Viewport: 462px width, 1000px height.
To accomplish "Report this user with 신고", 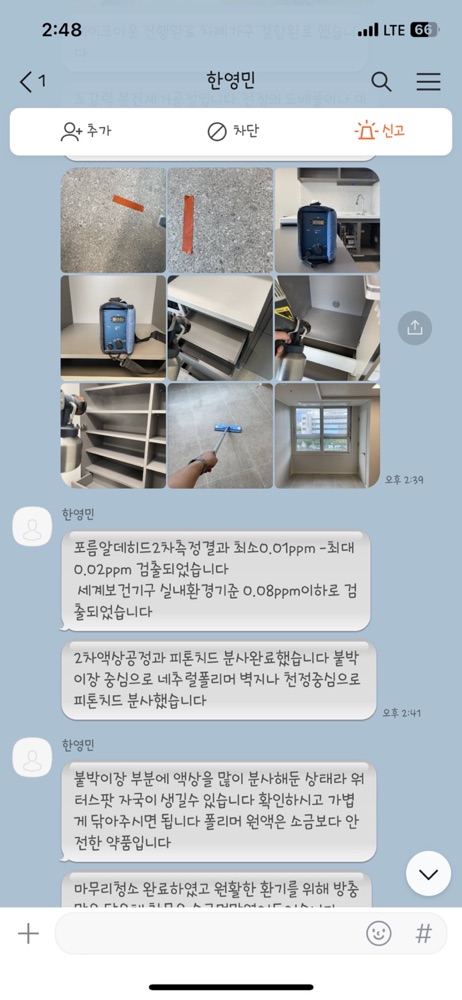I will [380, 131].
